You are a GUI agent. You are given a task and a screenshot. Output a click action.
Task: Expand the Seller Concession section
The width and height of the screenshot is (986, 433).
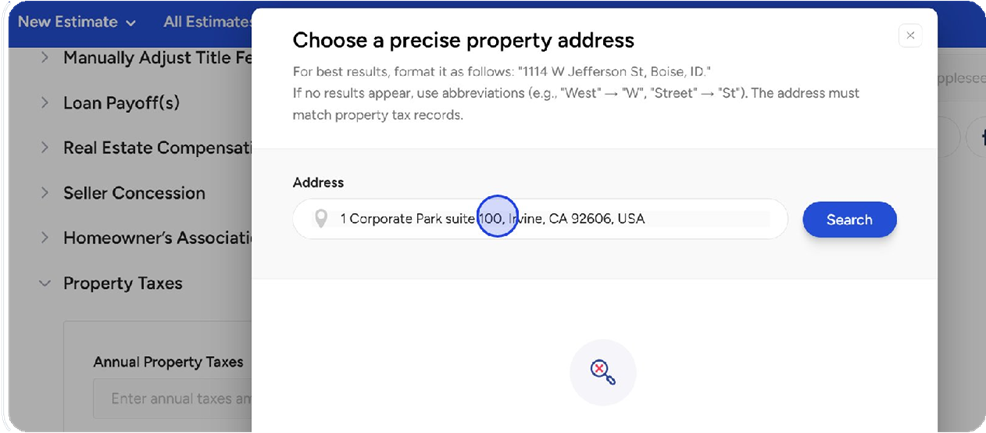134,193
